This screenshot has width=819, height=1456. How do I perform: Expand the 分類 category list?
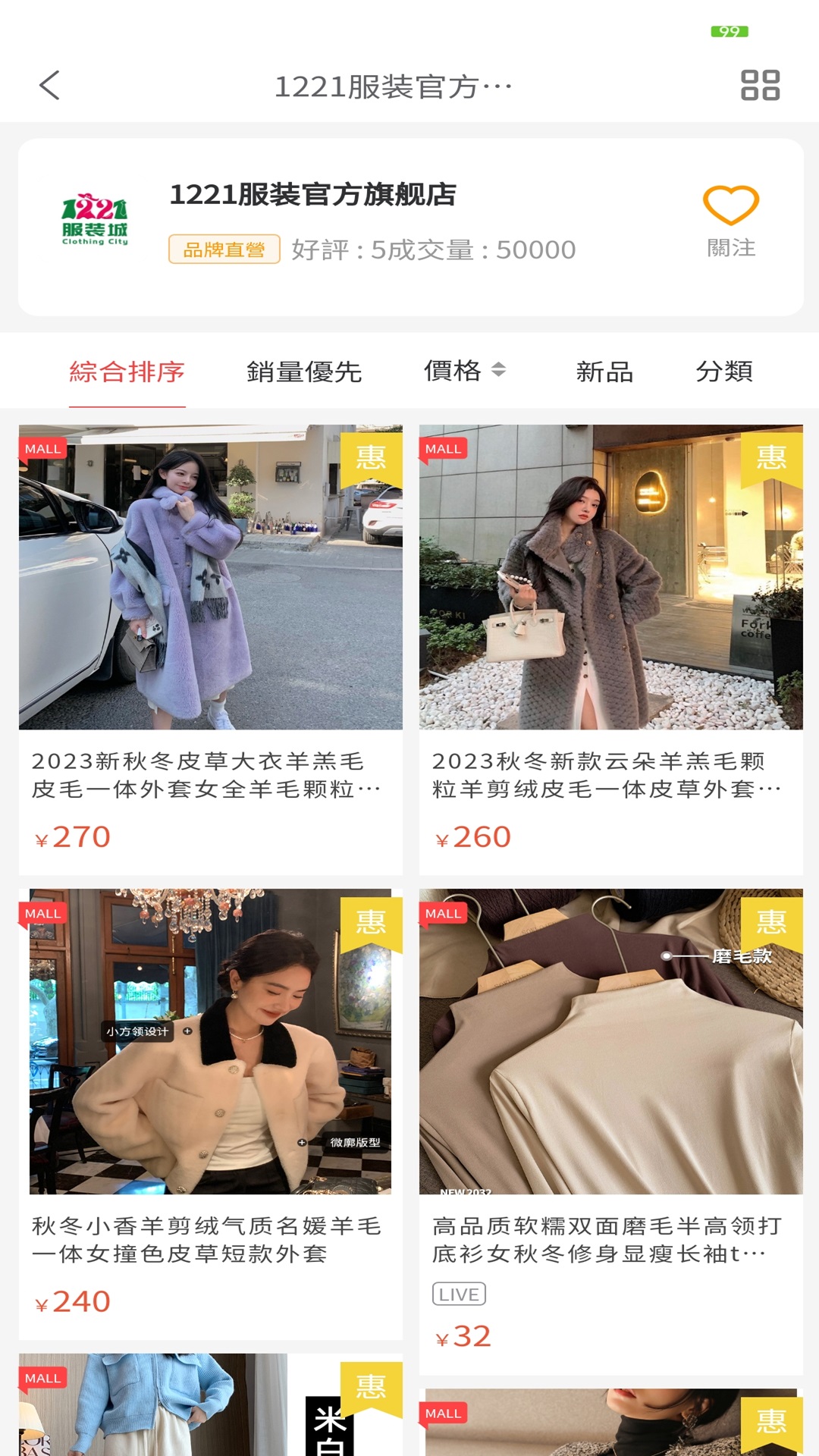click(725, 372)
